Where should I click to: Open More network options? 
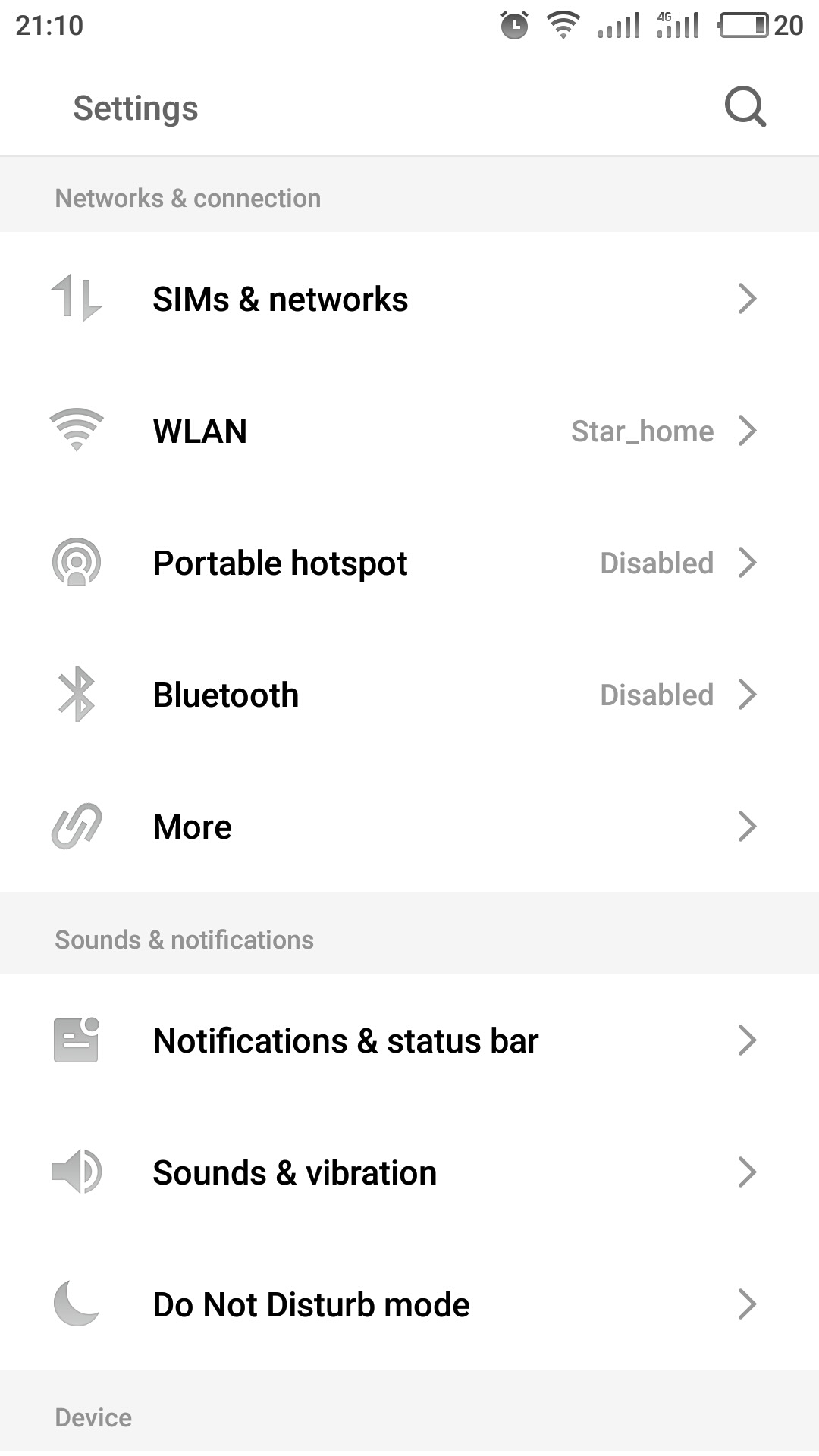click(409, 827)
